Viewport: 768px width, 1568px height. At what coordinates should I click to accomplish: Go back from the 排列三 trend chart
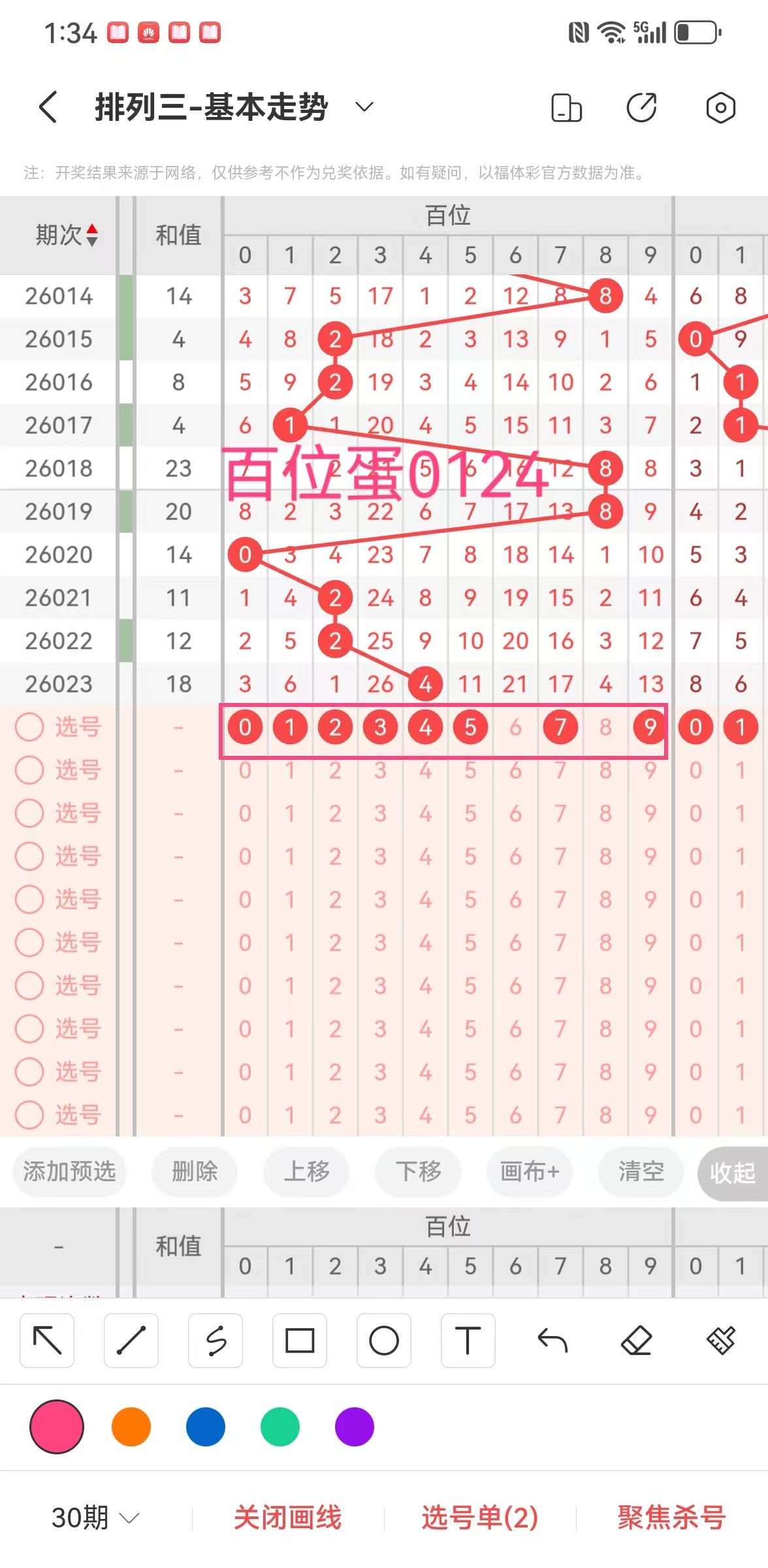point(48,107)
